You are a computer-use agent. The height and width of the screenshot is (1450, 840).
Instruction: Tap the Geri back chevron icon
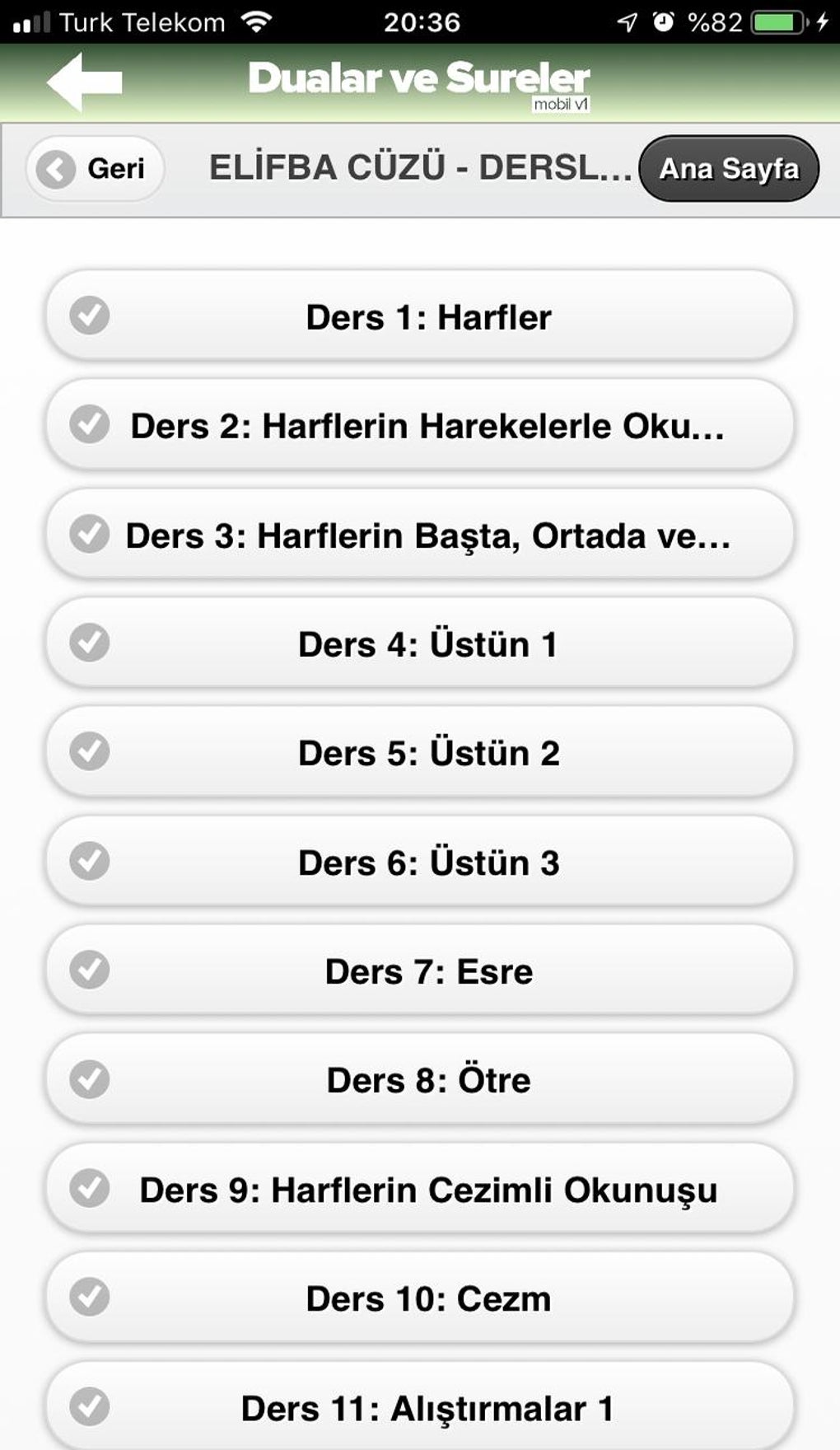point(56,169)
